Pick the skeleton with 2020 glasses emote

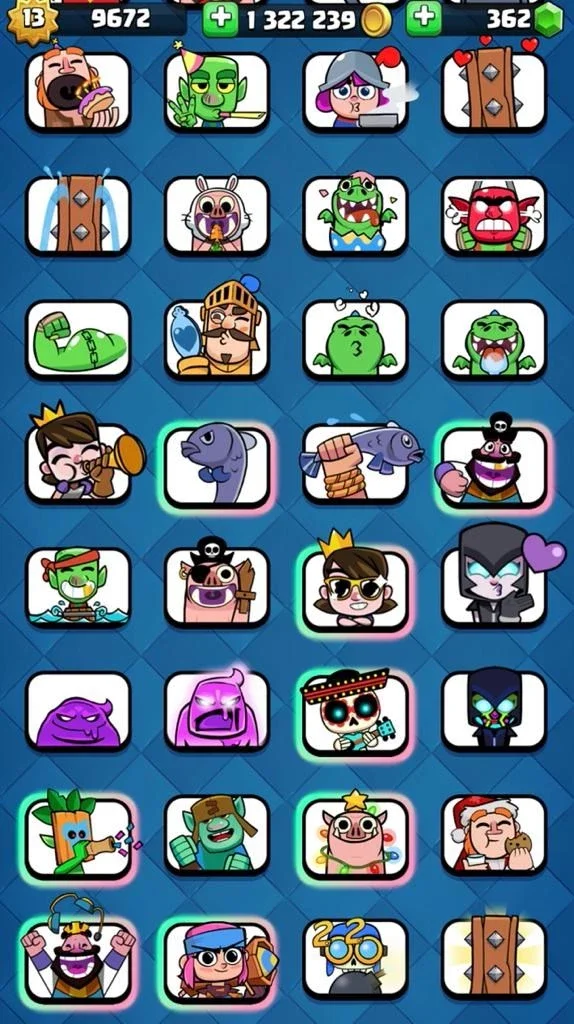coord(355,959)
